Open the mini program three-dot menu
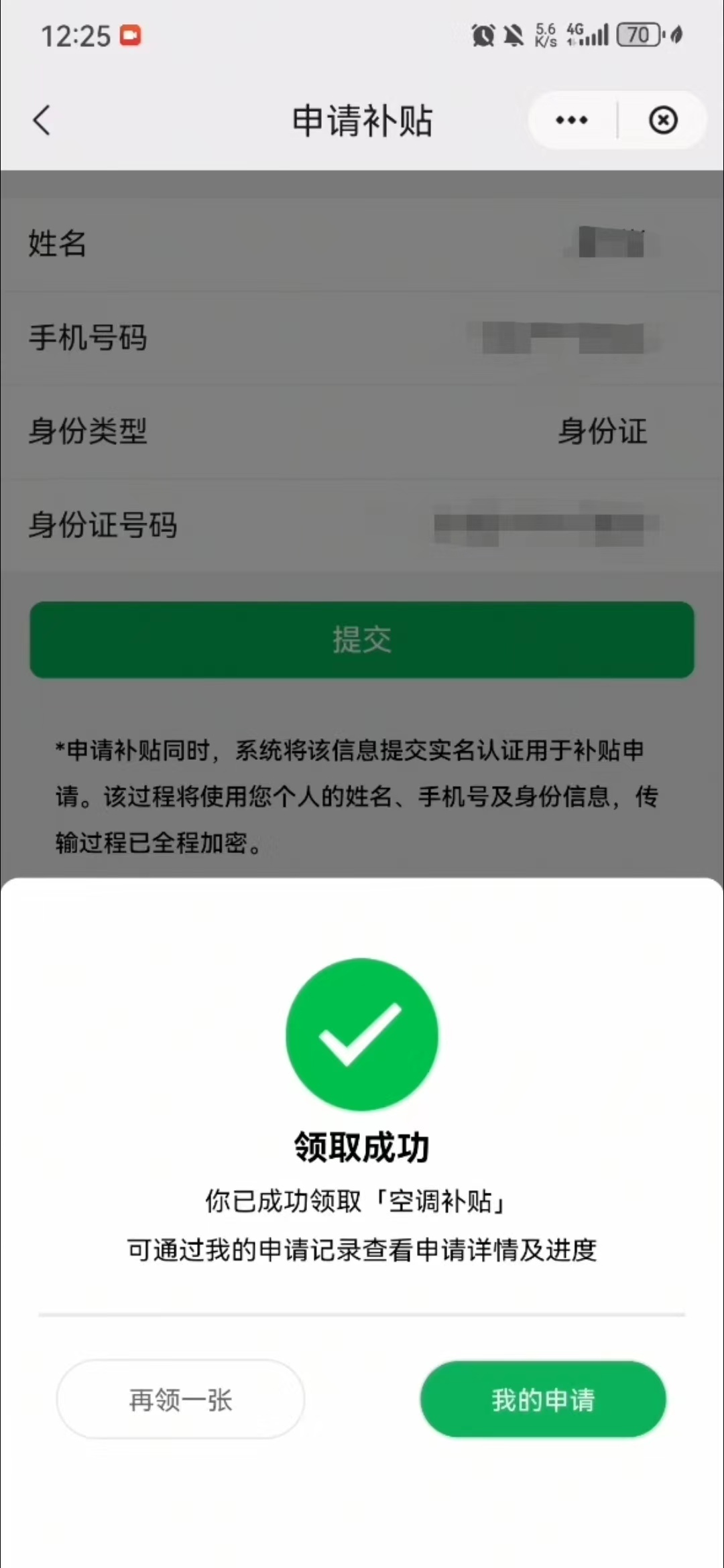This screenshot has width=724, height=1568. point(572,121)
